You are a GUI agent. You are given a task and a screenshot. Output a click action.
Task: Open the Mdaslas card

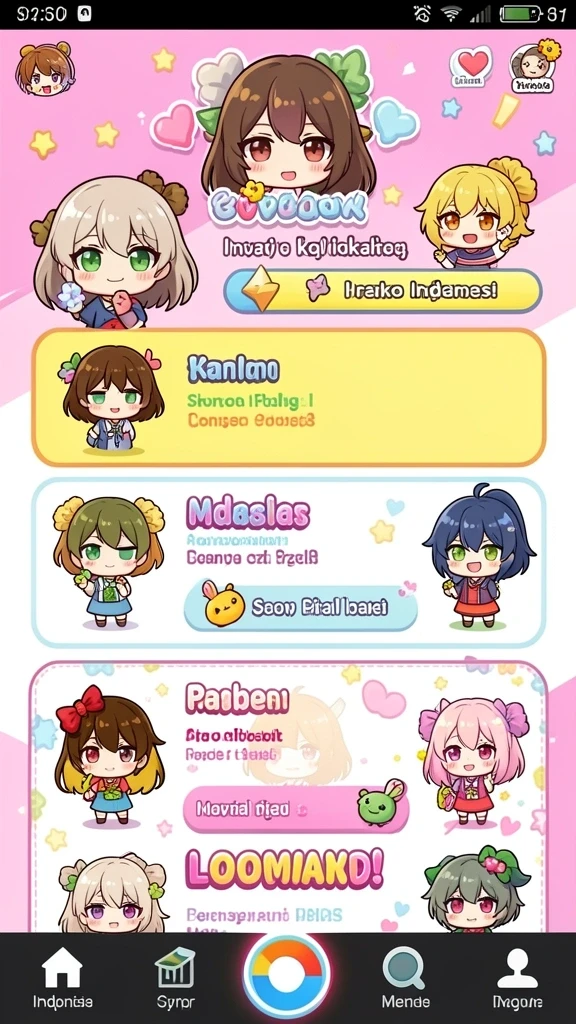289,562
